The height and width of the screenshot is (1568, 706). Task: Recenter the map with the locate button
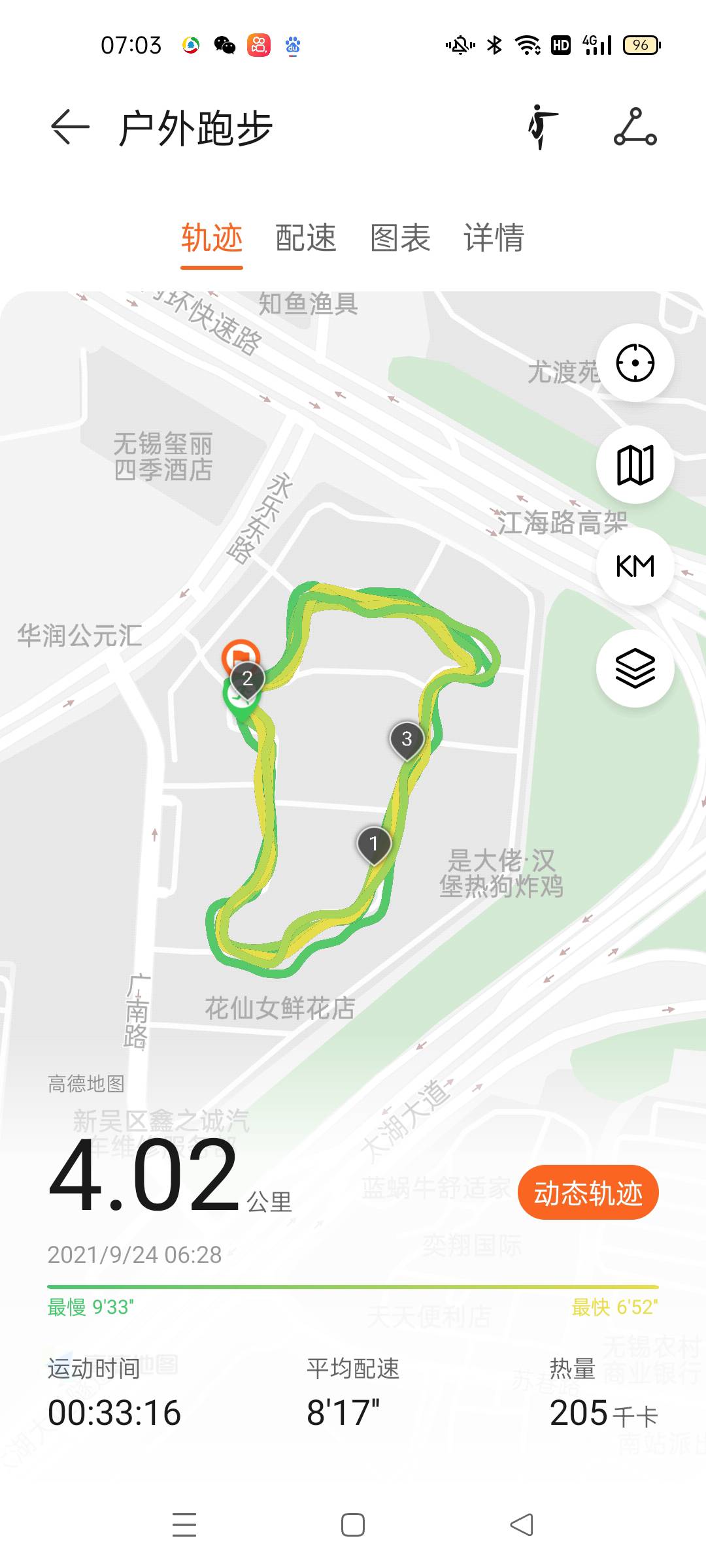click(635, 363)
